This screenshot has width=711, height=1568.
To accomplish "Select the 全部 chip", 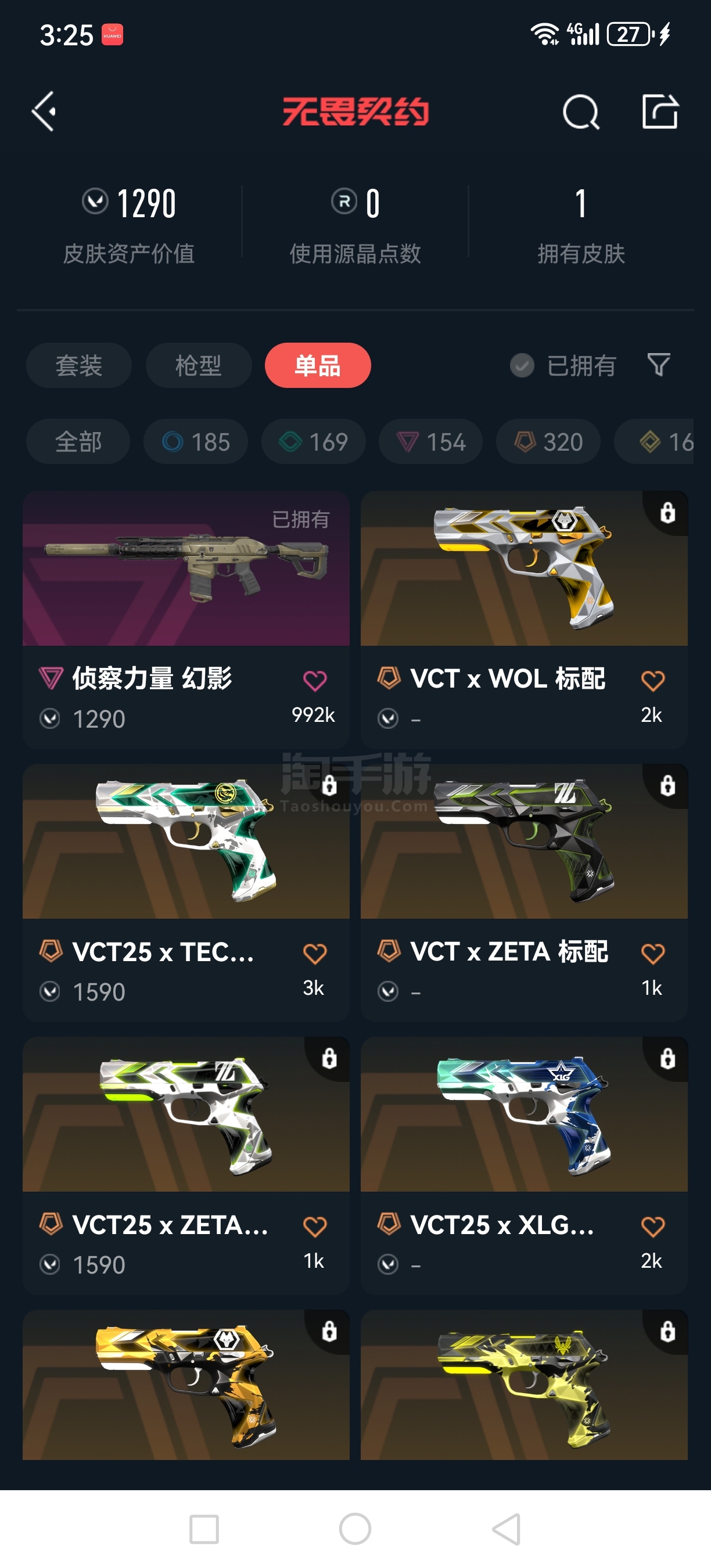I will 78,441.
